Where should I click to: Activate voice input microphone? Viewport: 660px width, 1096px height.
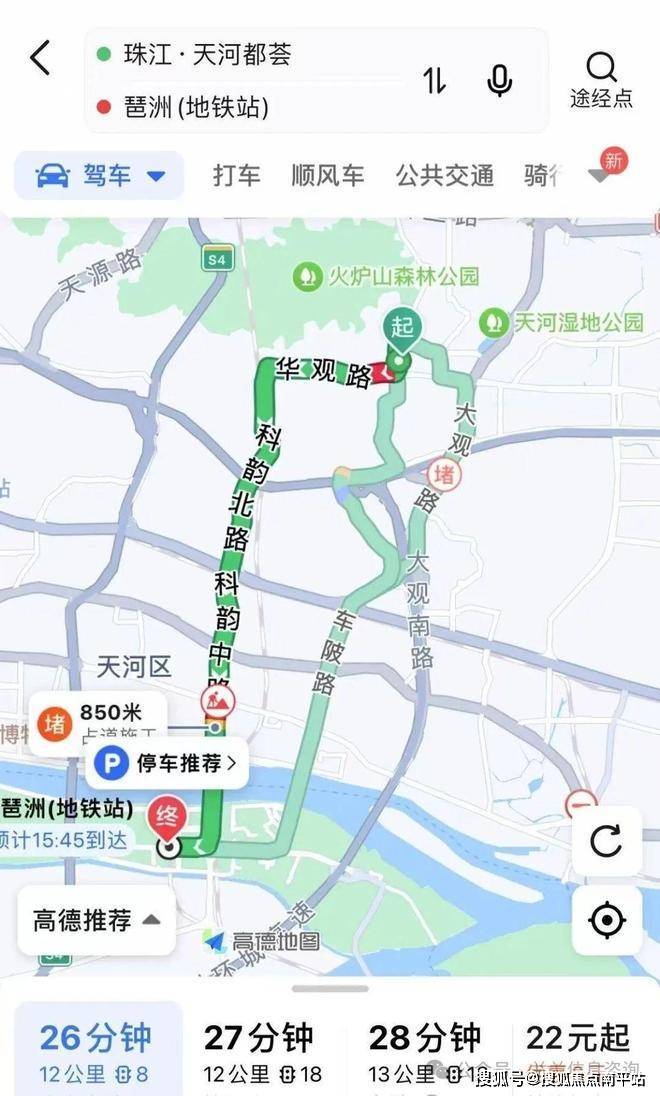pos(499,80)
